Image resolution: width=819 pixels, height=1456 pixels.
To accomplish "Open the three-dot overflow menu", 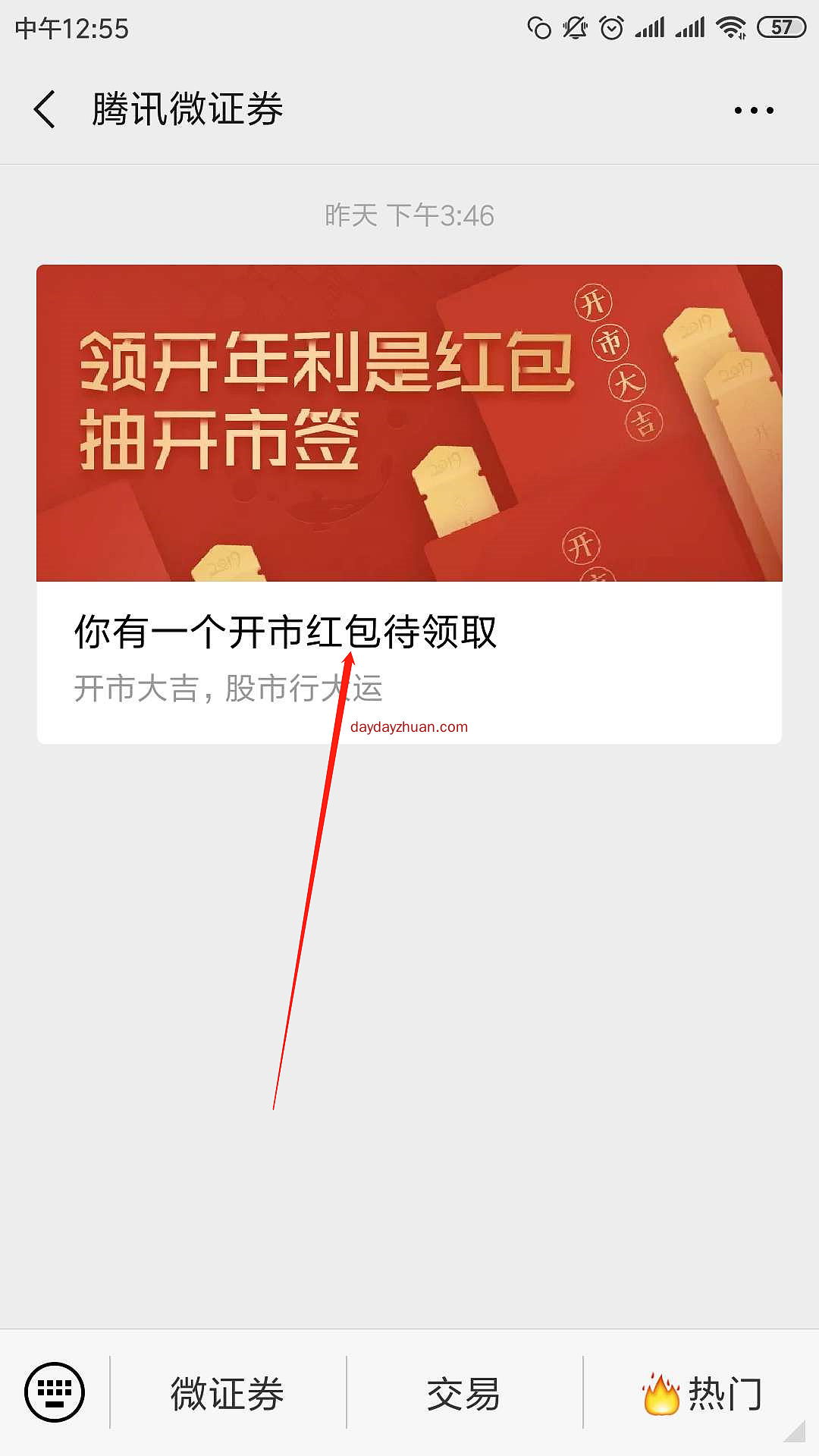I will [x=754, y=111].
